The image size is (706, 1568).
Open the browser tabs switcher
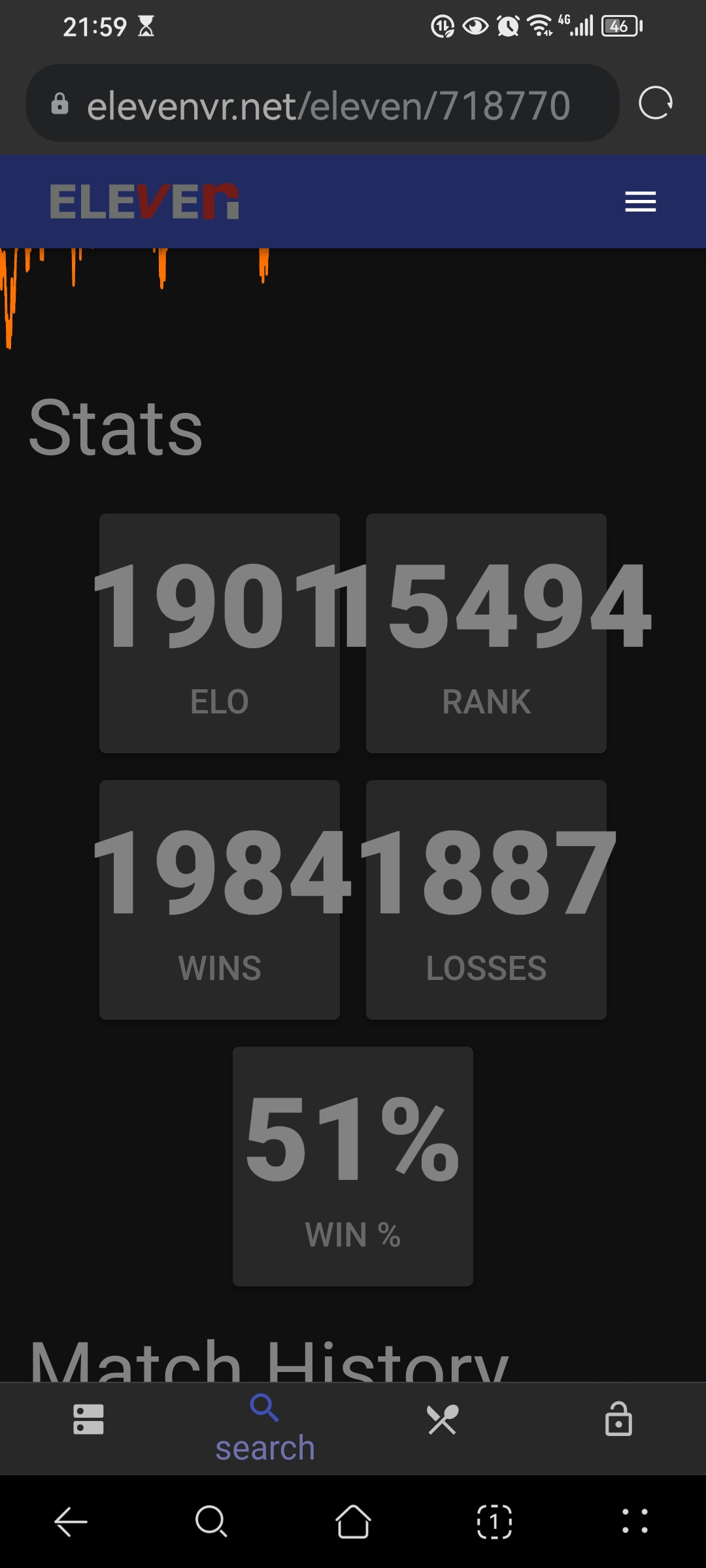[x=494, y=1522]
